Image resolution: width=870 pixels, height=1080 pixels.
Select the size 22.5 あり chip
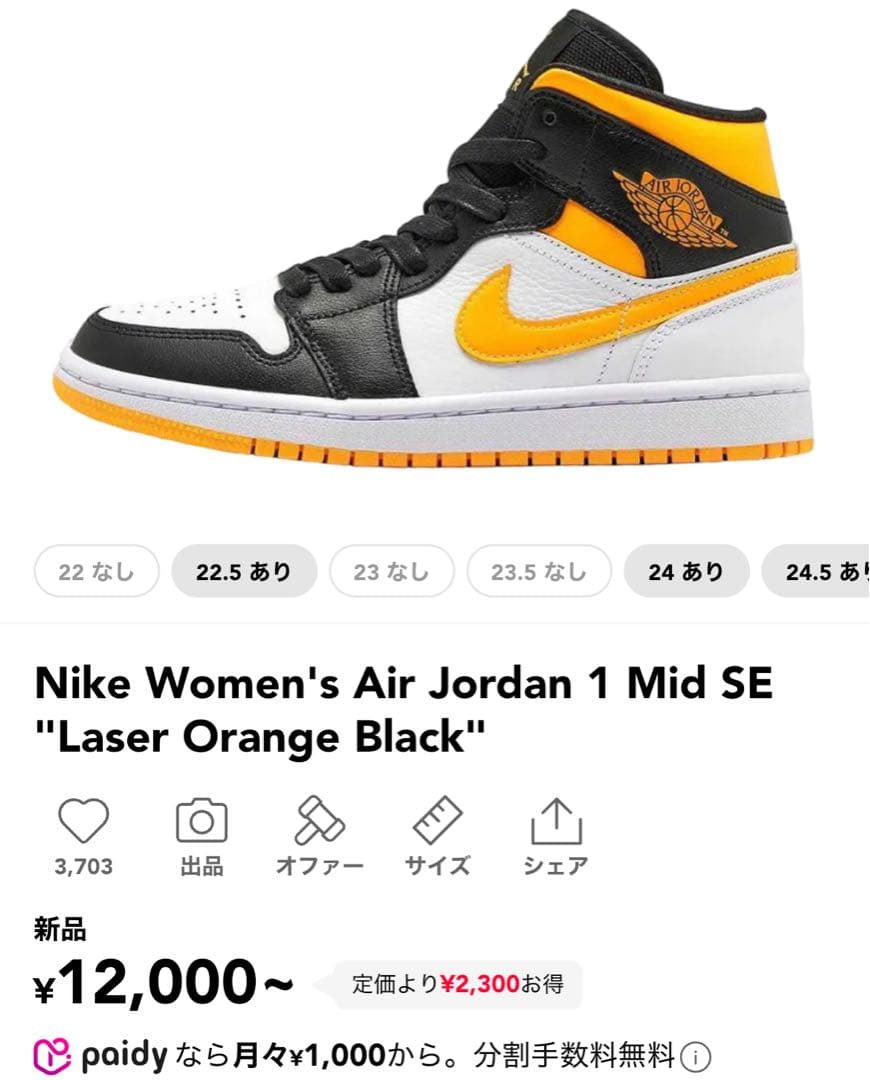243,572
